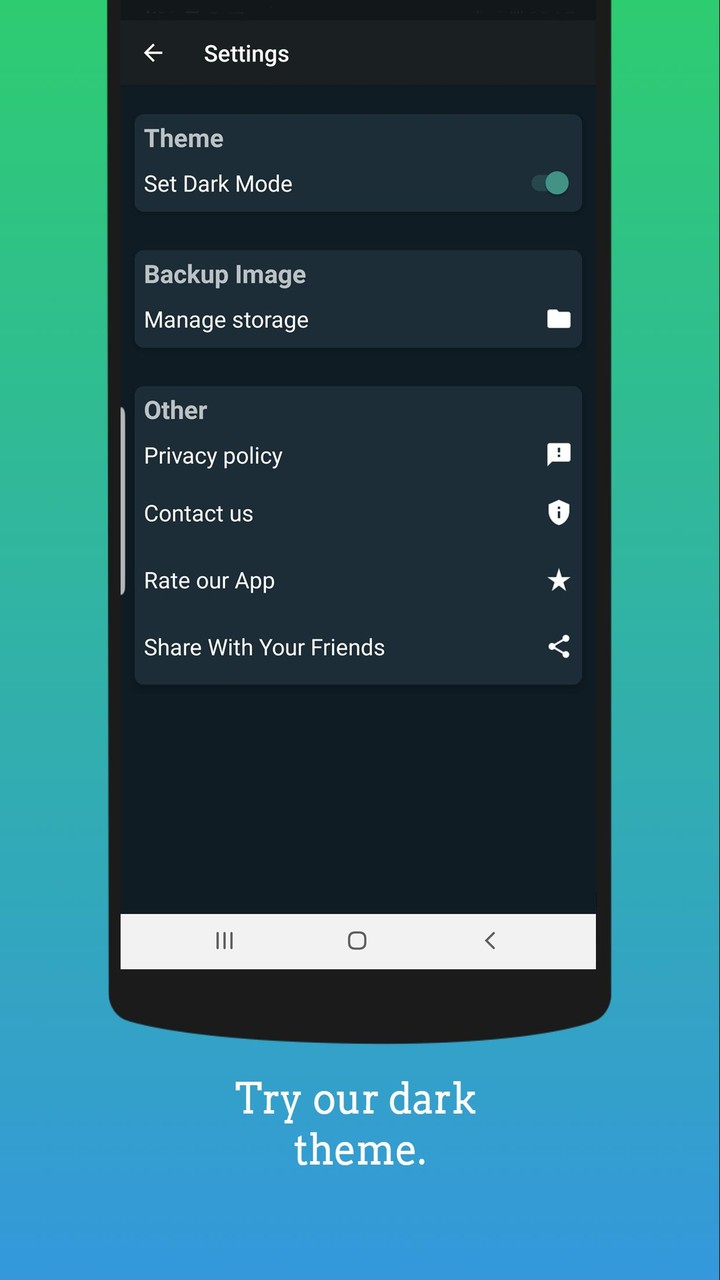The width and height of the screenshot is (720, 1280).
Task: Open the Privacy policy entry
Action: pos(213,456)
